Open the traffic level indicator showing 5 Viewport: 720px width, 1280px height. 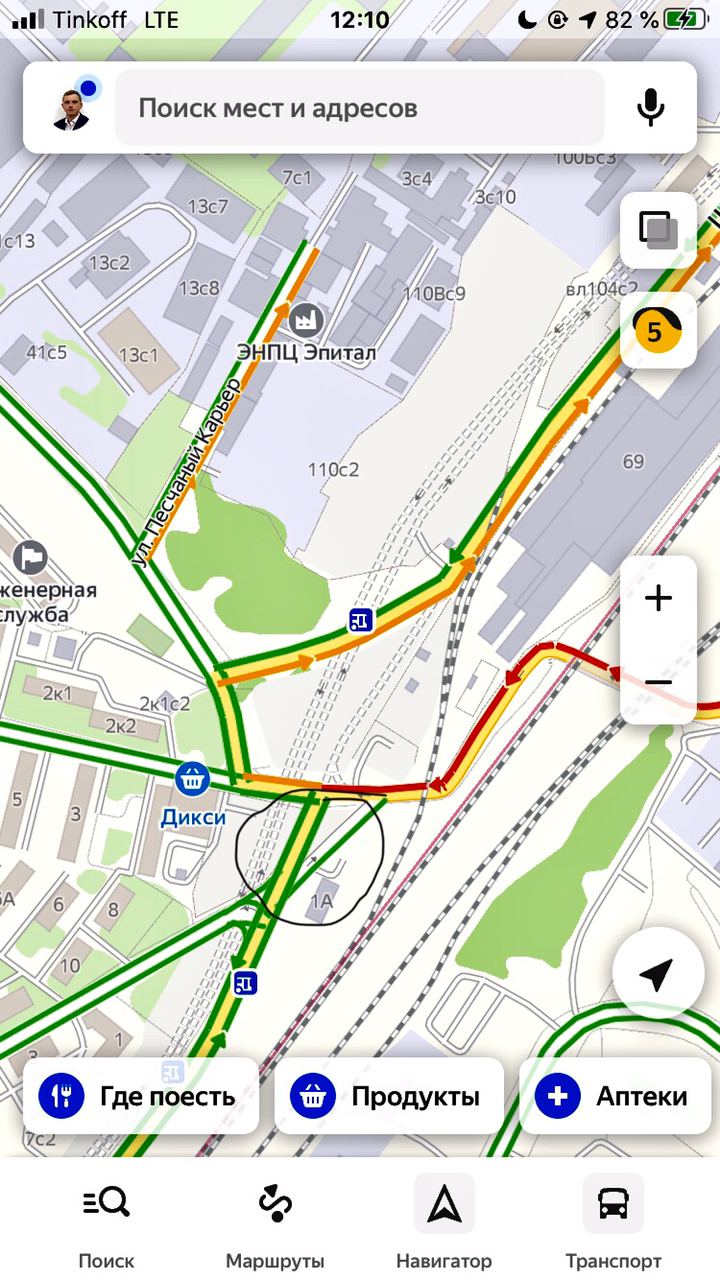point(658,331)
